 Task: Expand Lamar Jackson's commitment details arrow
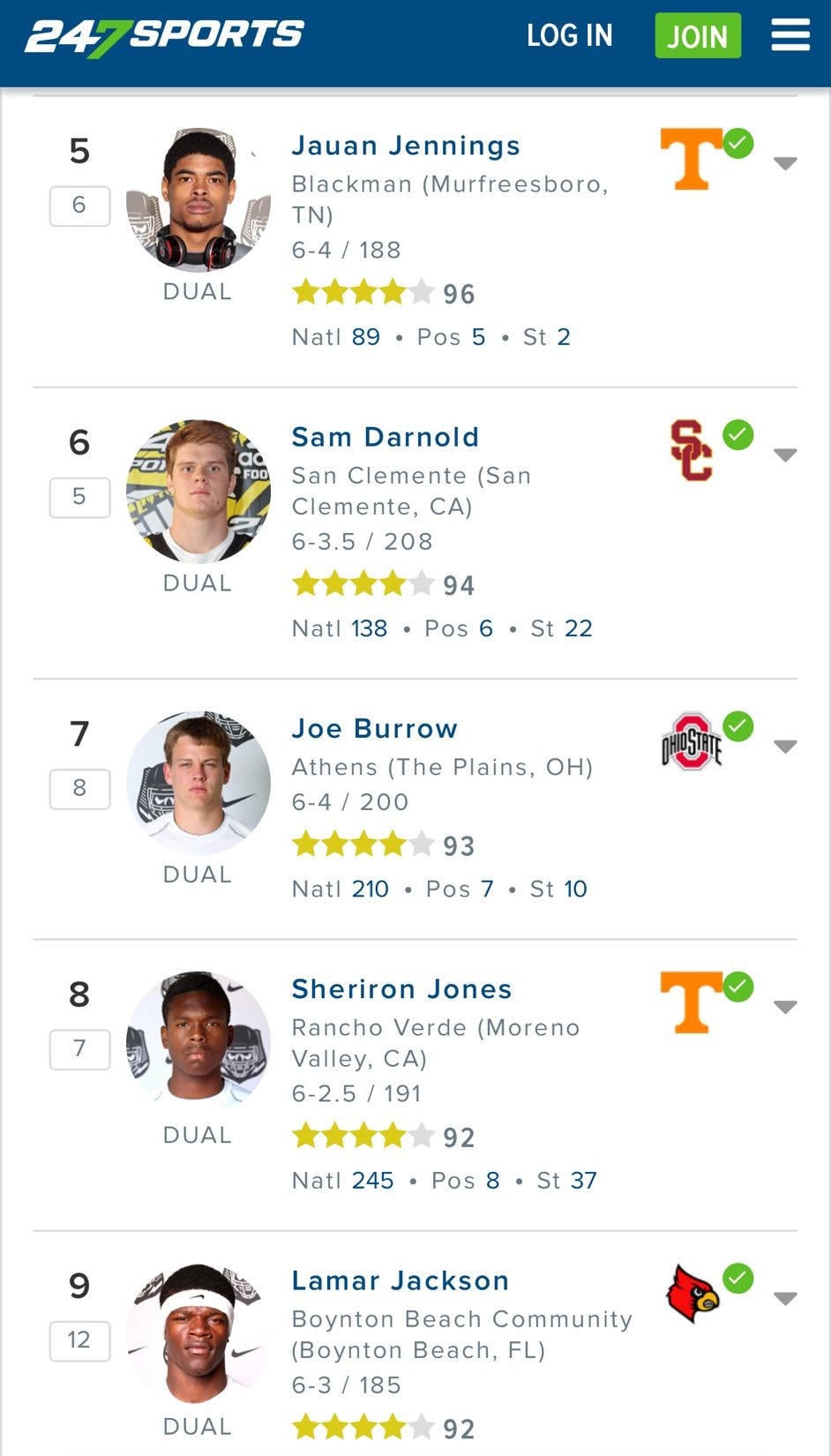click(784, 1298)
